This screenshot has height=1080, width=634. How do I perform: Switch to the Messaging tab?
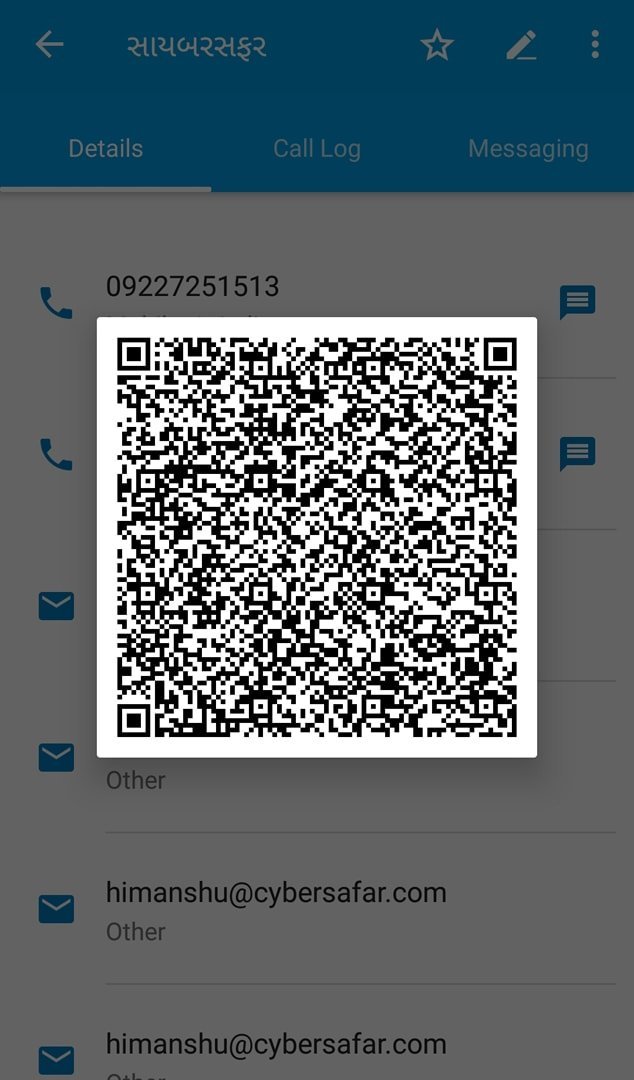pos(527,149)
